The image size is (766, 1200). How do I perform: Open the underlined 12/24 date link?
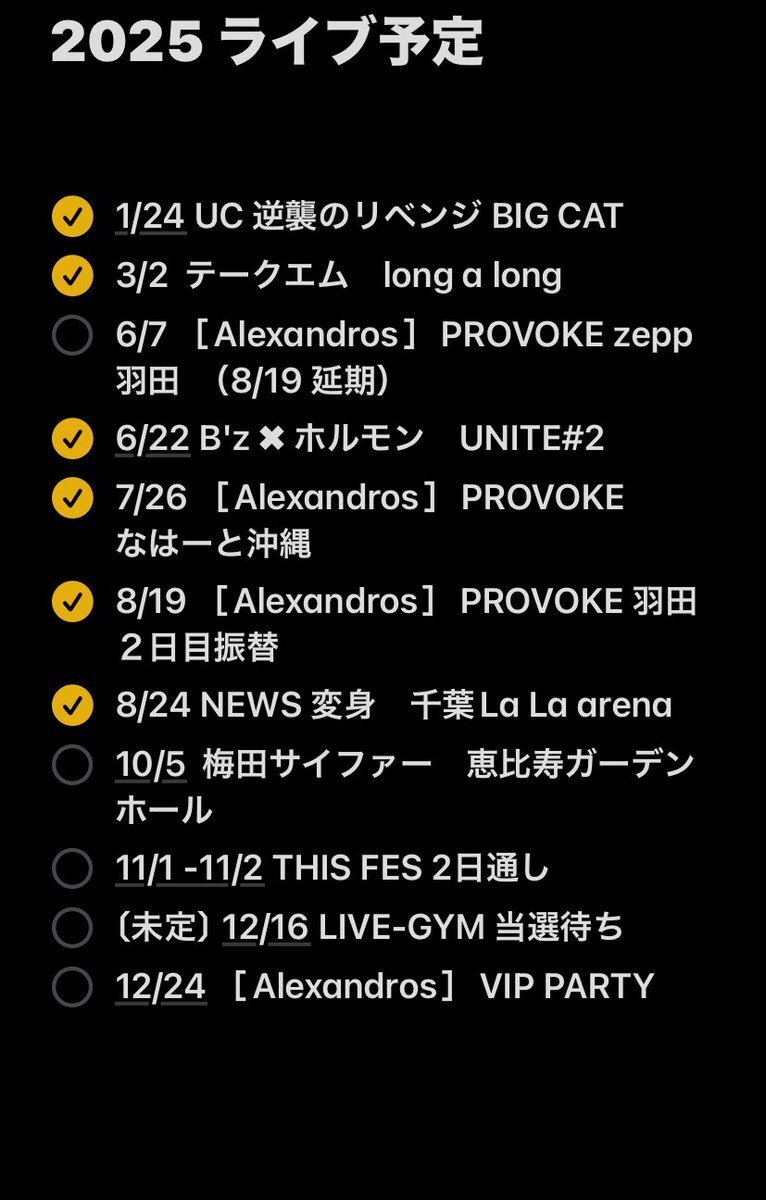(x=161, y=987)
